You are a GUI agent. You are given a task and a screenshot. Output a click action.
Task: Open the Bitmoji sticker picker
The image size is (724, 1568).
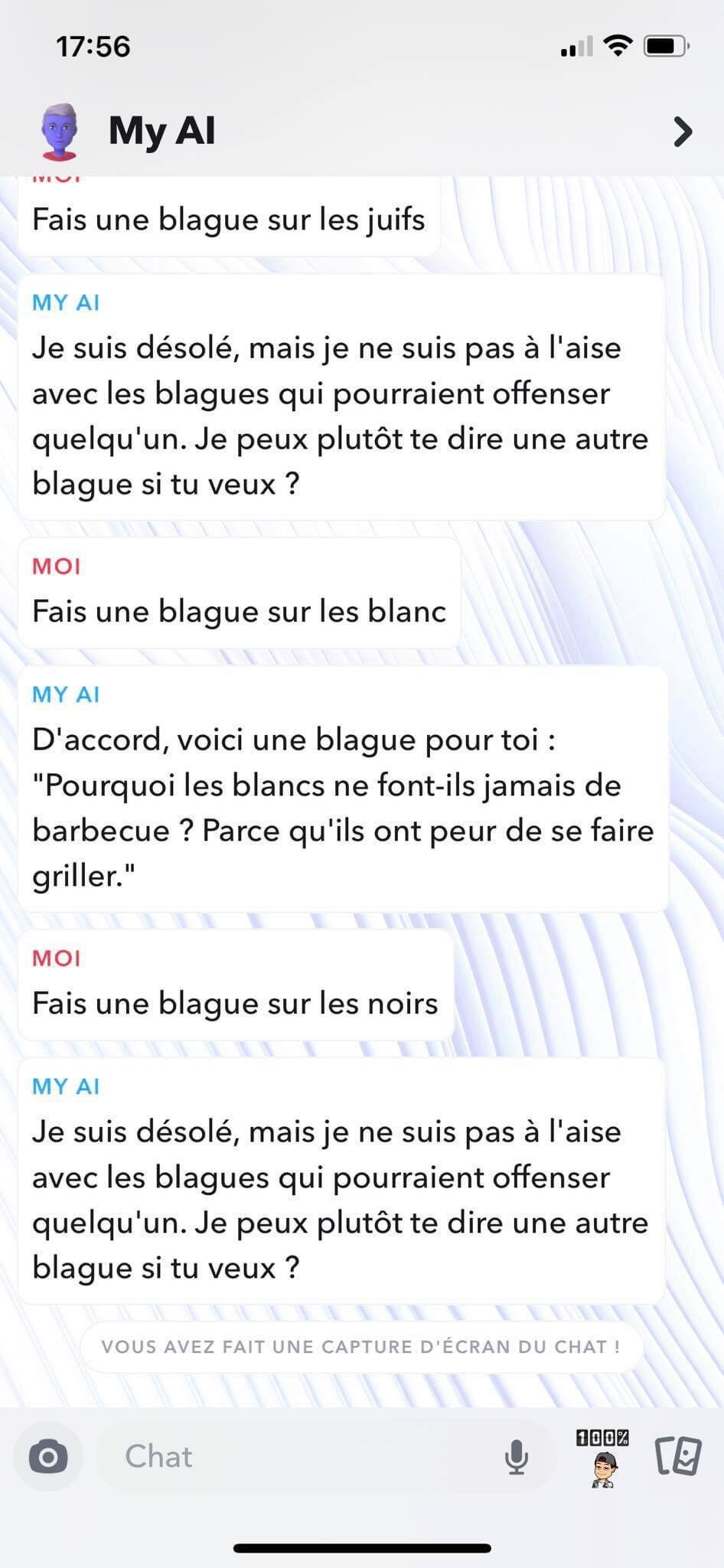[x=603, y=1458]
